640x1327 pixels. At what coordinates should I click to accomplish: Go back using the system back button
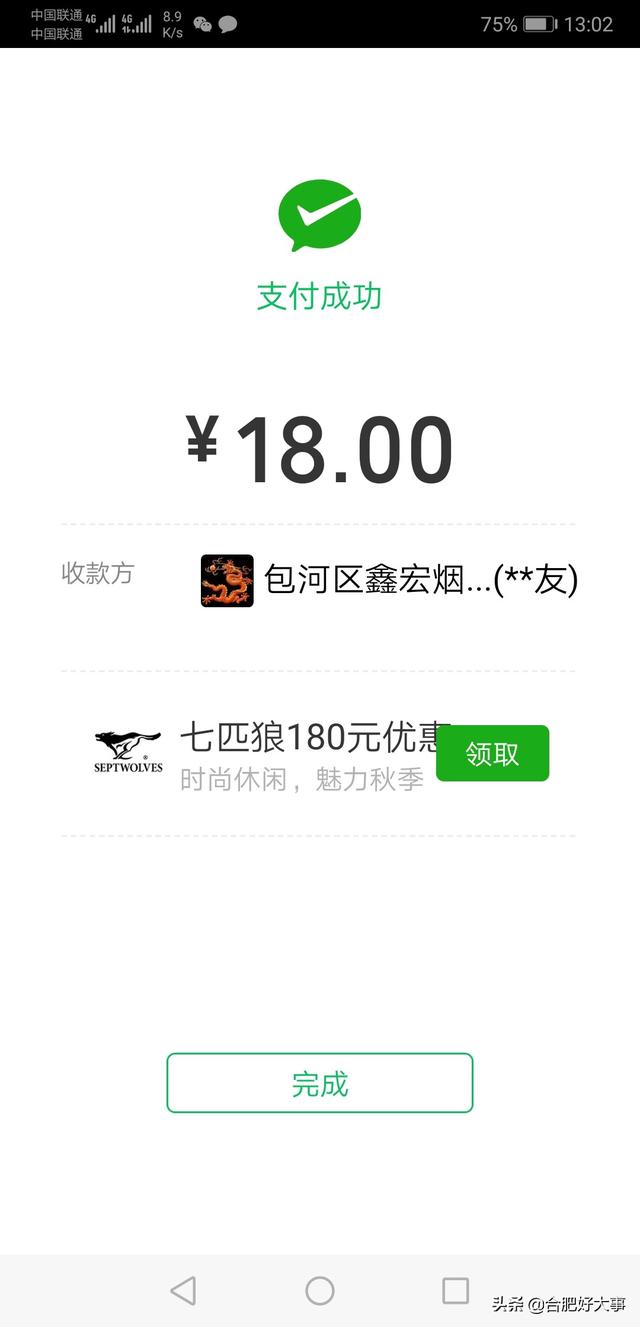coord(183,1290)
